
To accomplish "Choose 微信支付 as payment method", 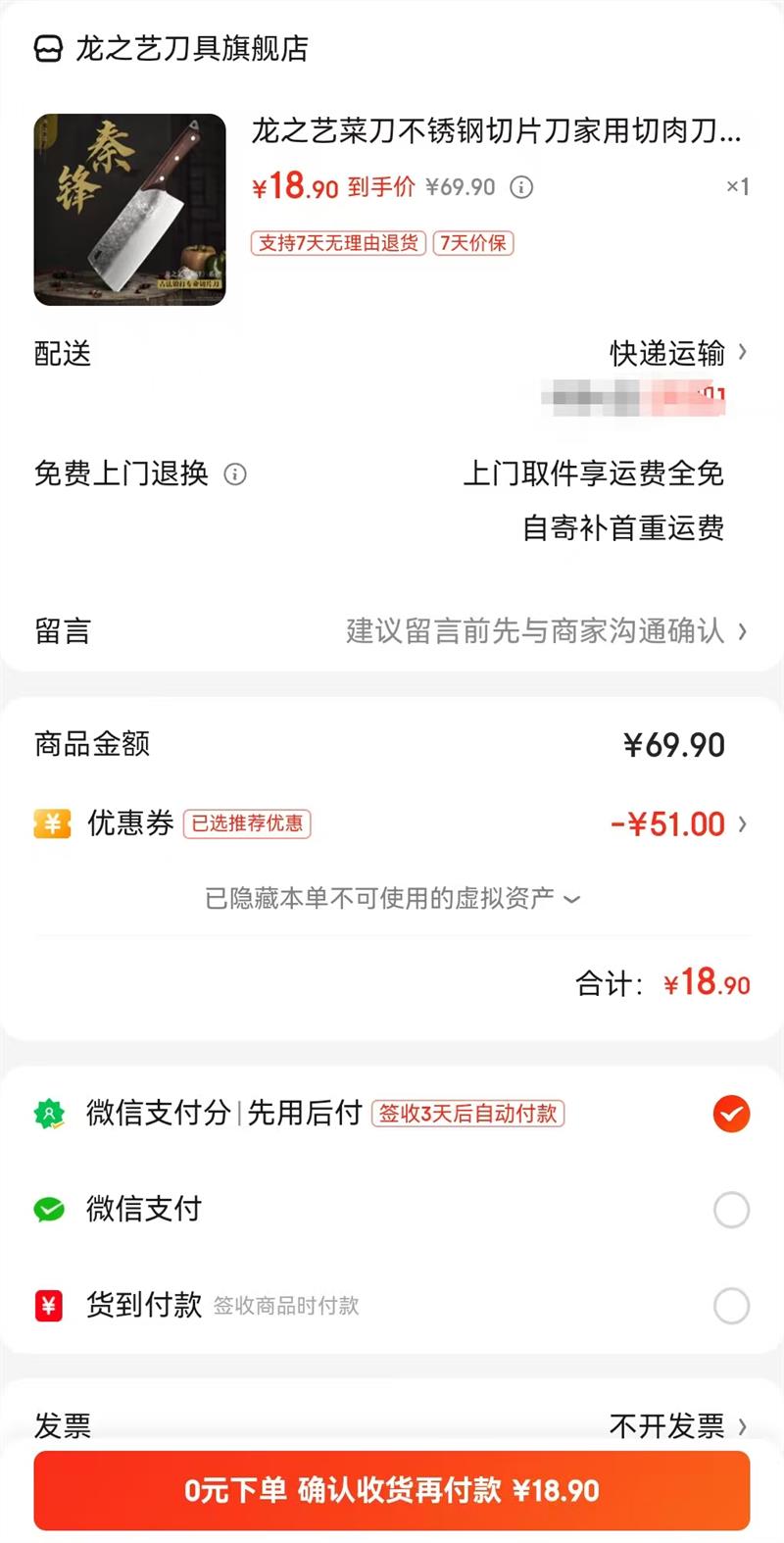I will (731, 1210).
